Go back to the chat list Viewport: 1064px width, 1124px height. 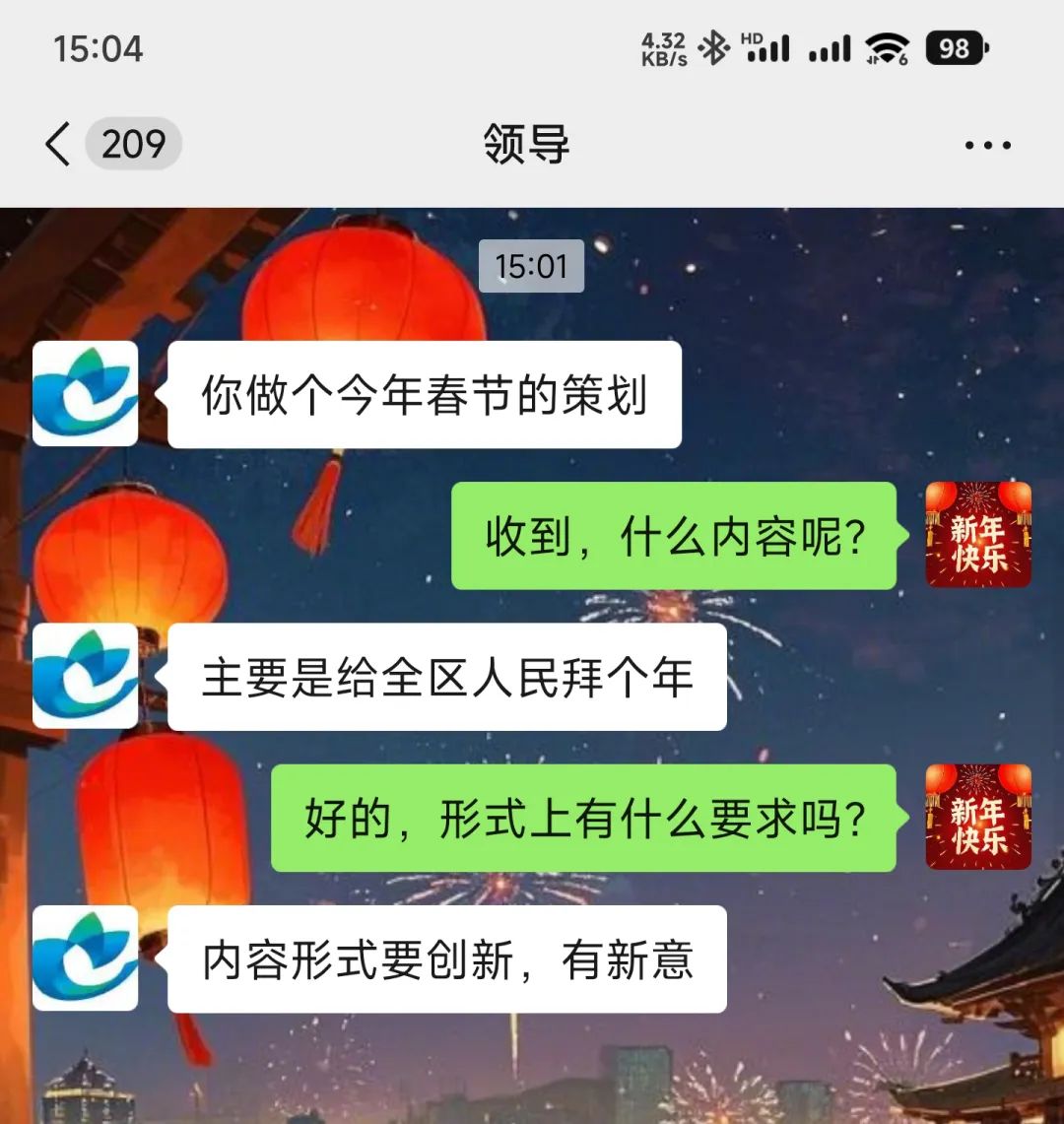pyautogui.click(x=59, y=145)
